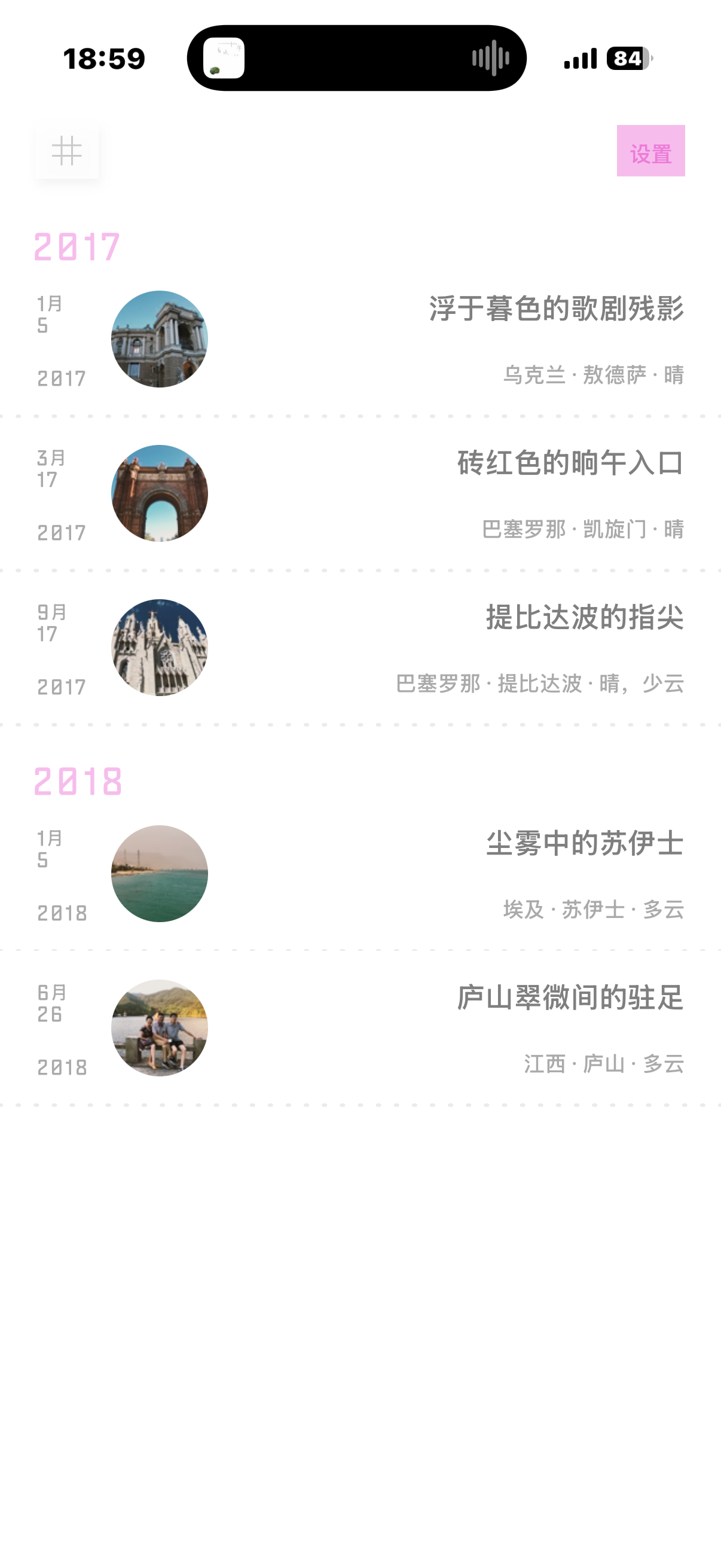721x1568 pixels.
Task: Open the entry 提比达波的指尖
Action: tap(584, 617)
